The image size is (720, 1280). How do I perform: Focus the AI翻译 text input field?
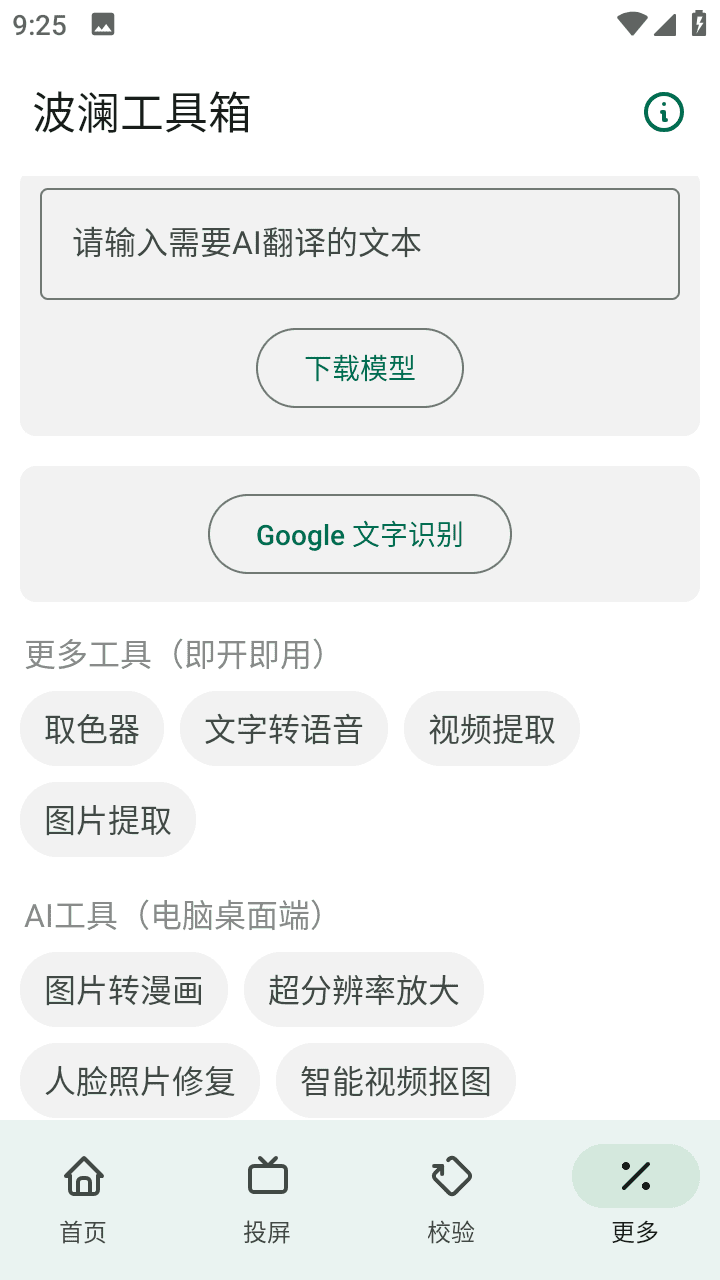[360, 244]
